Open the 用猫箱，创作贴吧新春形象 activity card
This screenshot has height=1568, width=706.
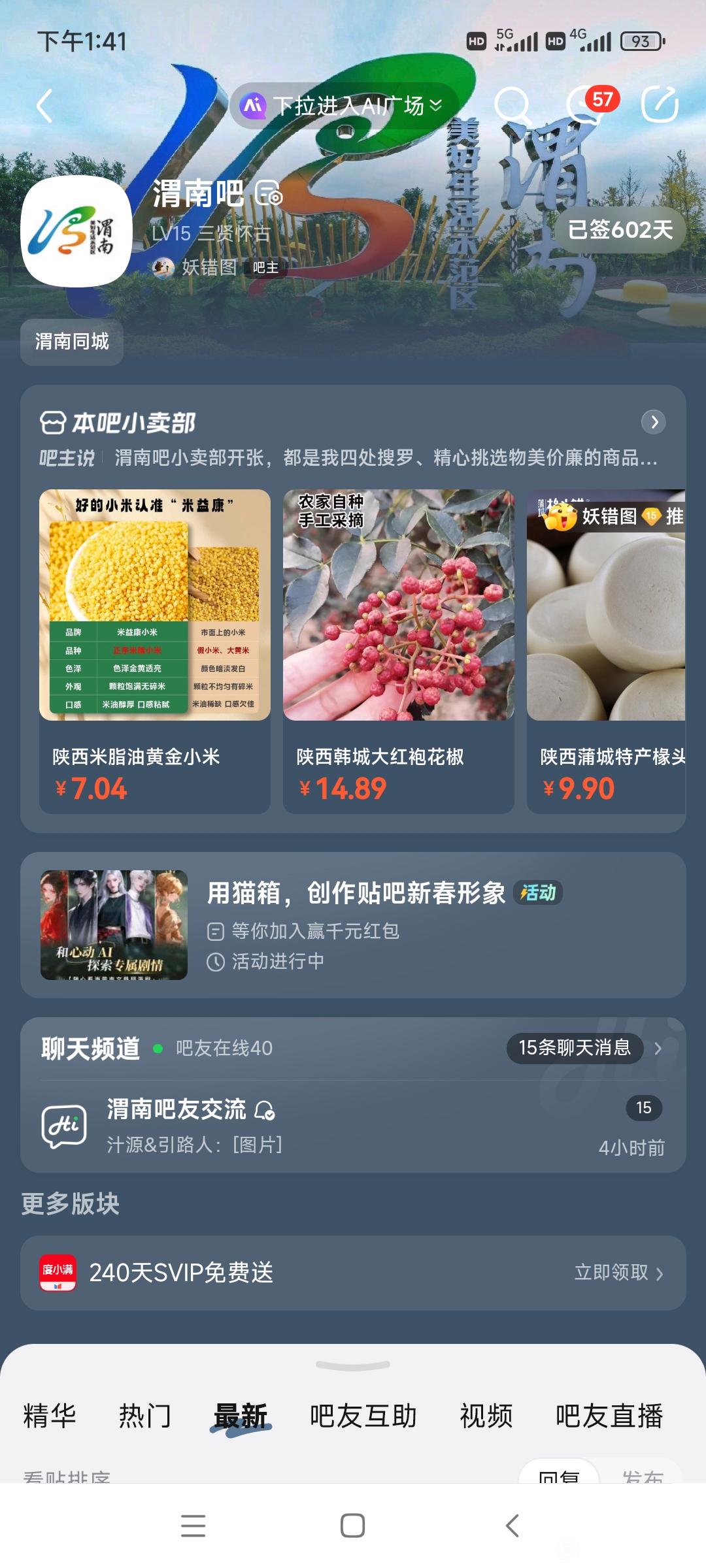353,924
